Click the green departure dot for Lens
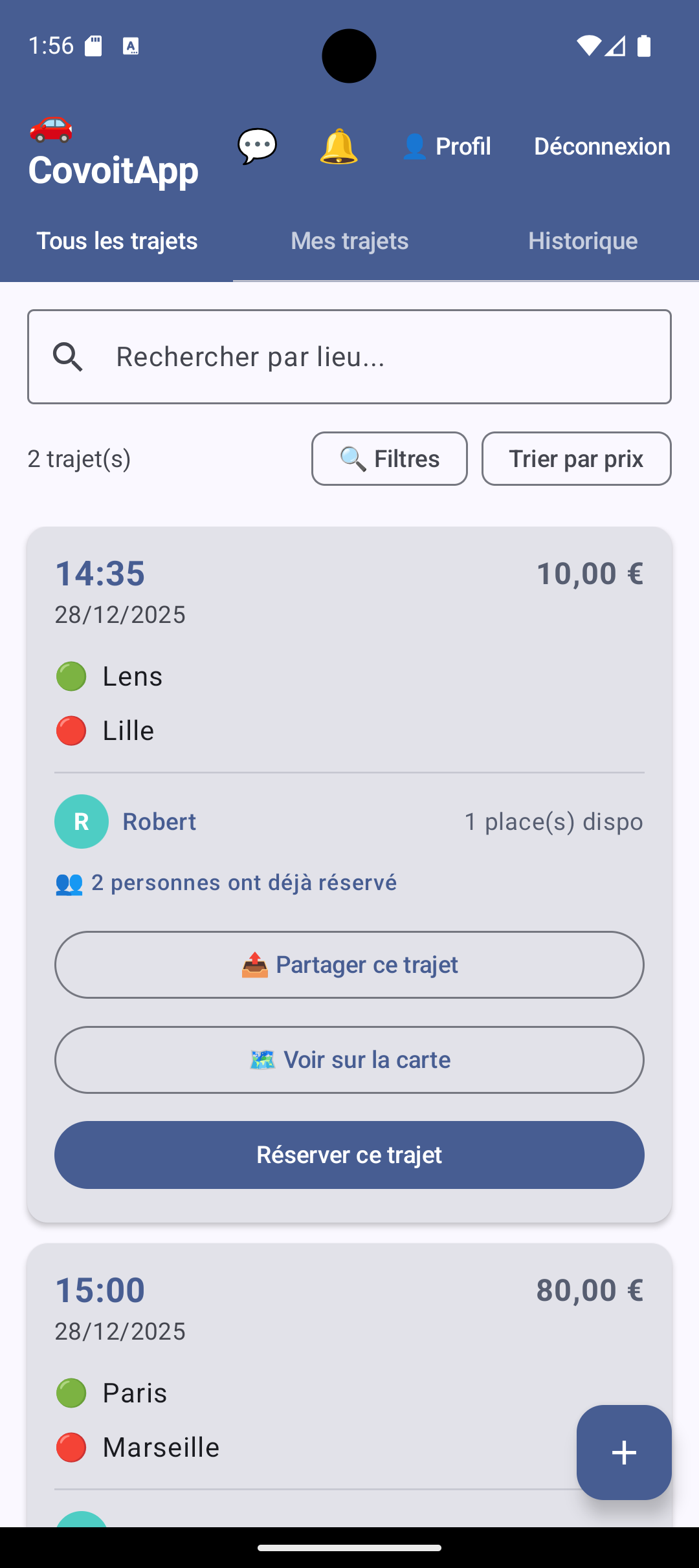Image resolution: width=699 pixels, height=1568 pixels. pyautogui.click(x=71, y=676)
